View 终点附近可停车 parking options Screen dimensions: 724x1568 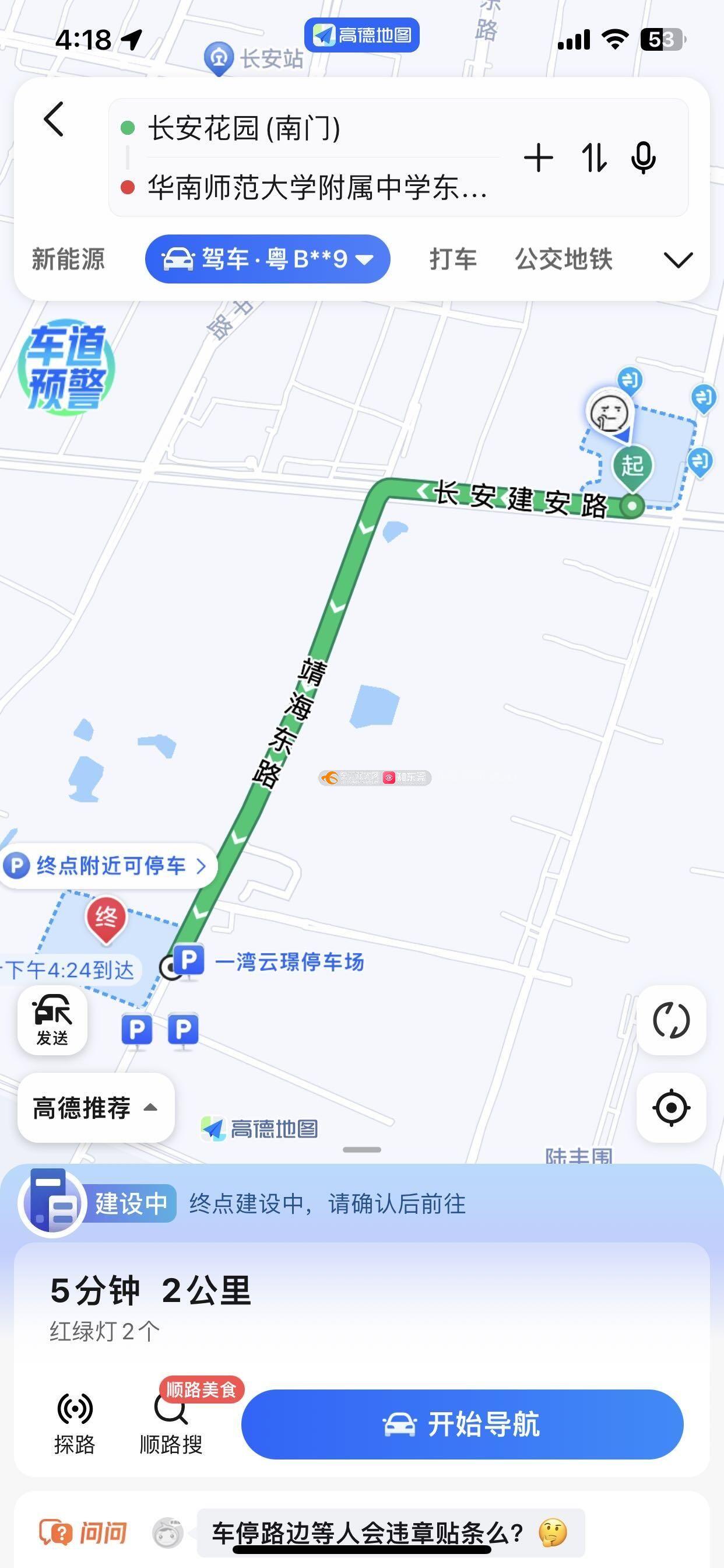(110, 865)
